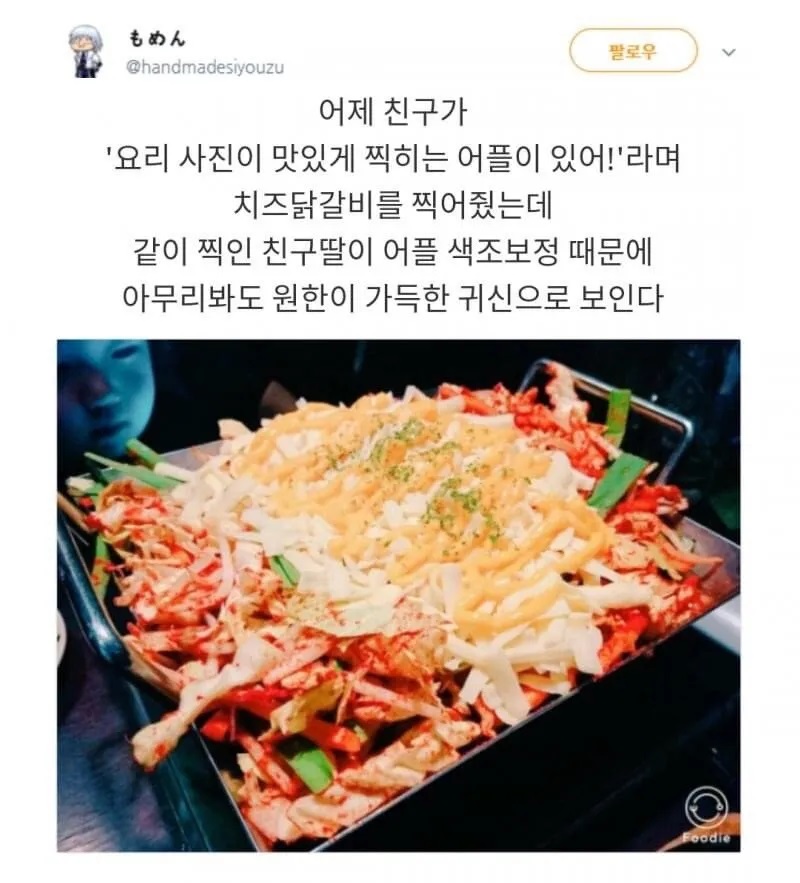Open the cheese dakgalbi photo in the tweet
Image resolution: width=800 pixels, height=883 pixels.
tap(398, 595)
